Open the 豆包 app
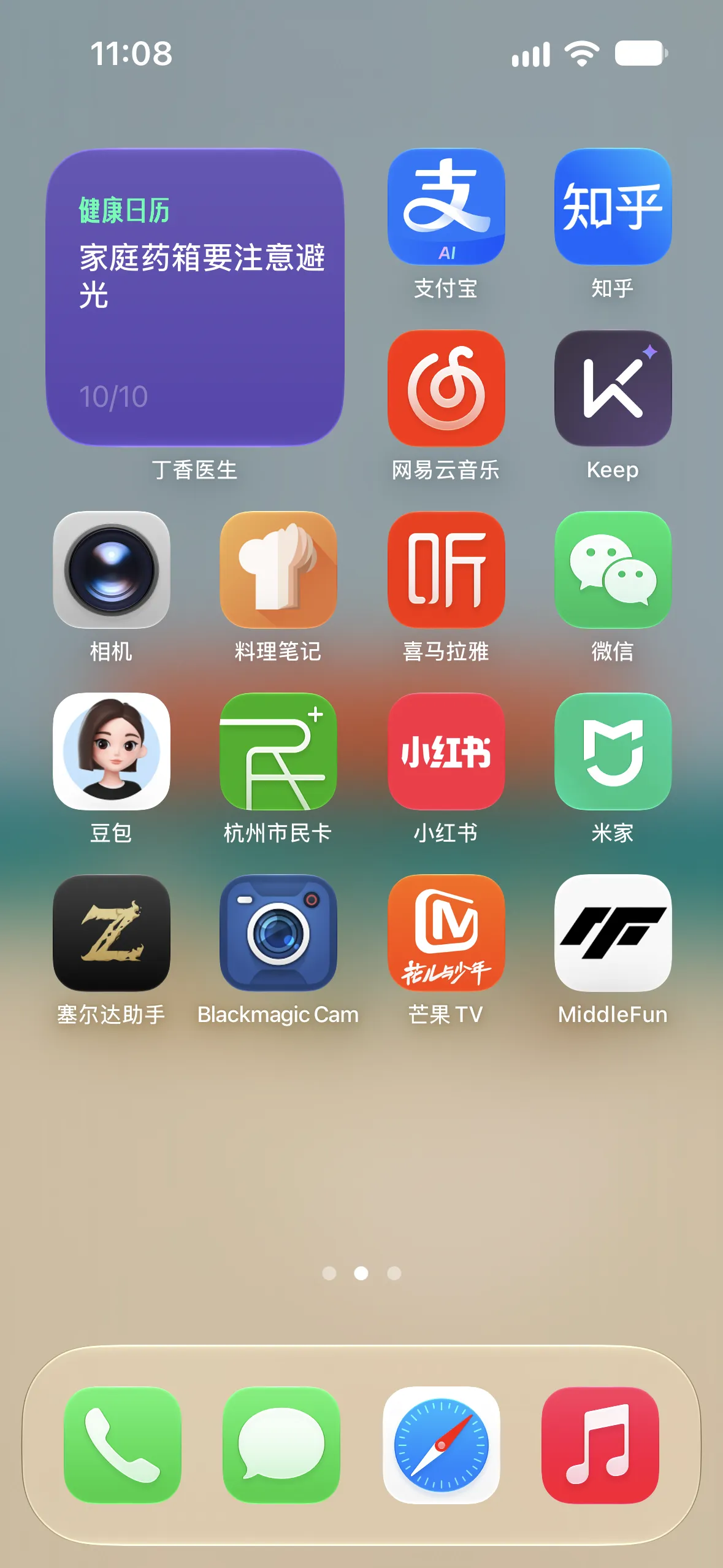This screenshot has height=1568, width=723. pyautogui.click(x=112, y=751)
